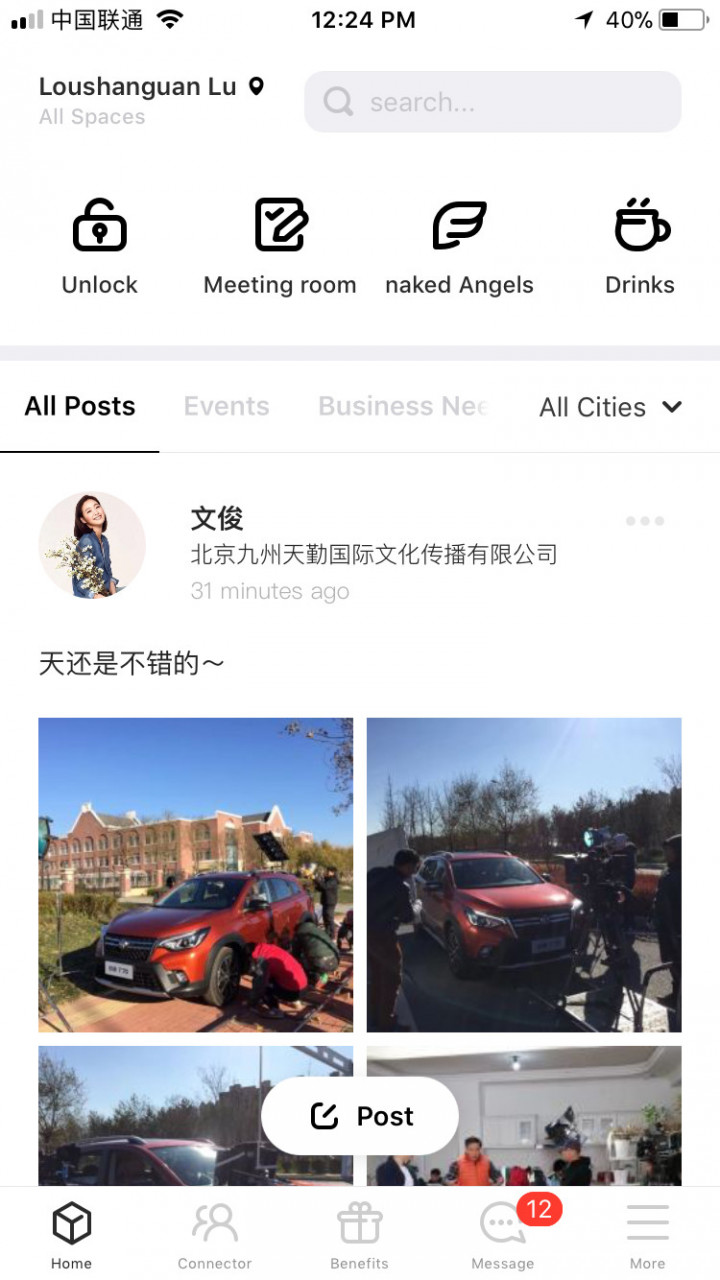Switch to the Business Needs tab
This screenshot has height=1280, width=720.
(x=402, y=407)
